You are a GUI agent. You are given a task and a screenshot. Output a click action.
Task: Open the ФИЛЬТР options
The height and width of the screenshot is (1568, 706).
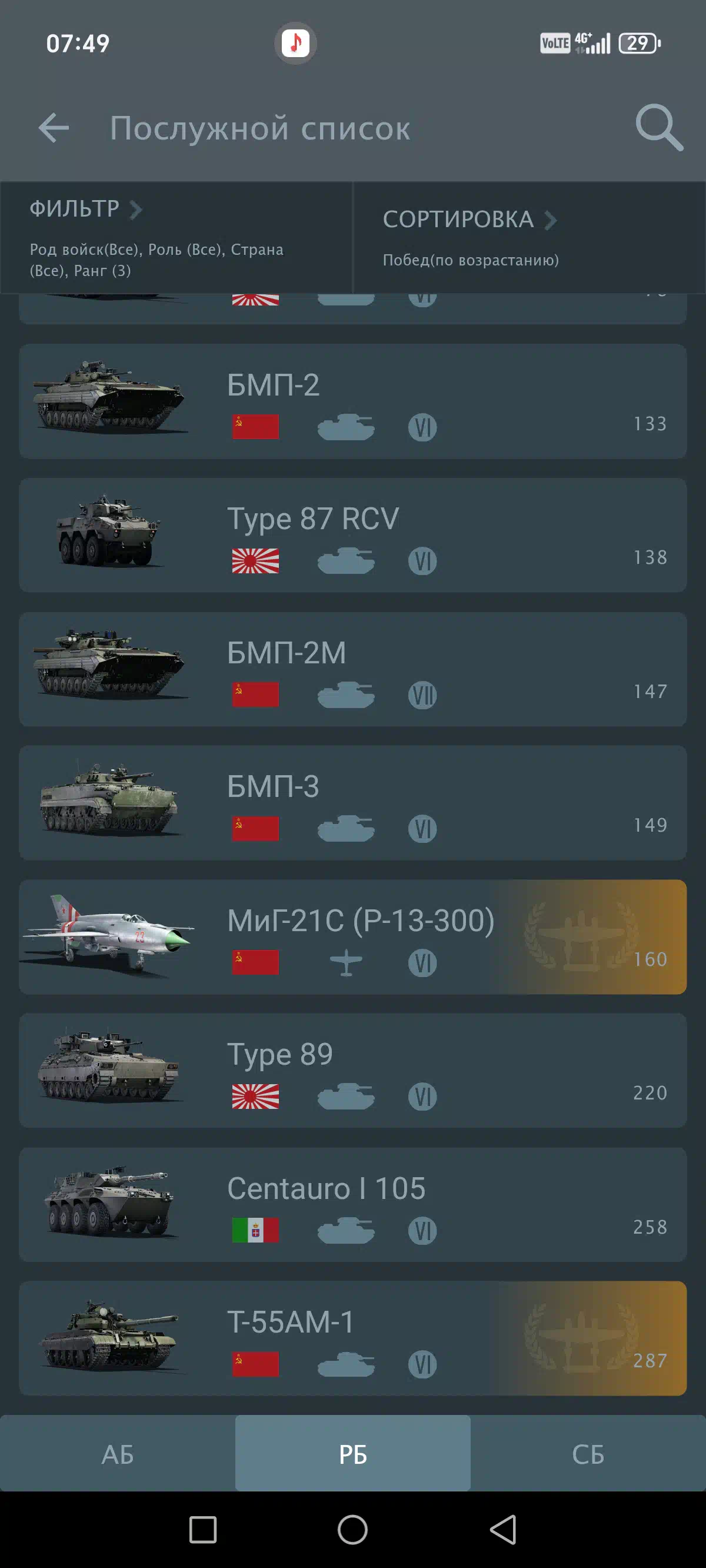coord(176,238)
